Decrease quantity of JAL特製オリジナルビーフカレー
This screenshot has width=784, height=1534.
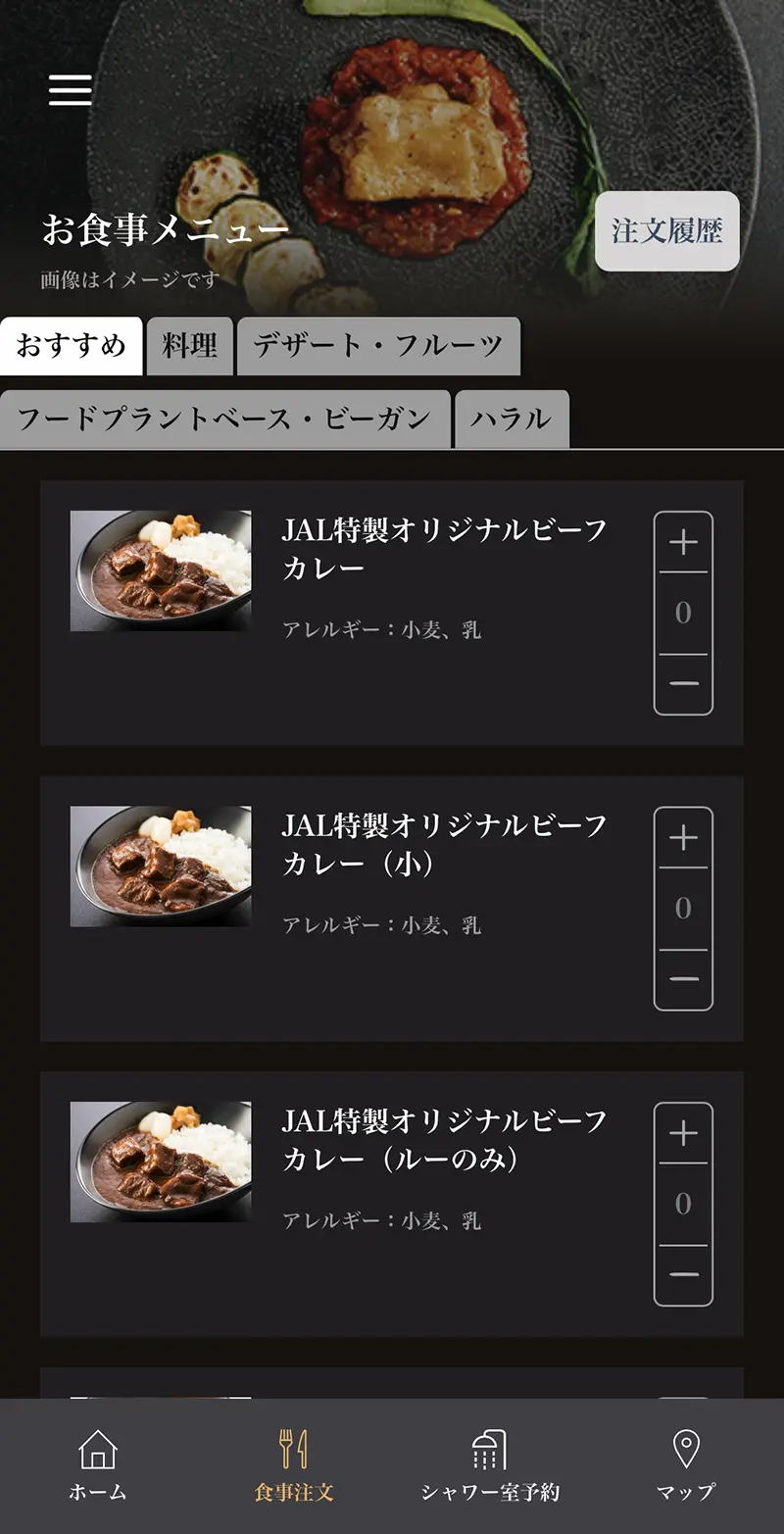[x=683, y=683]
